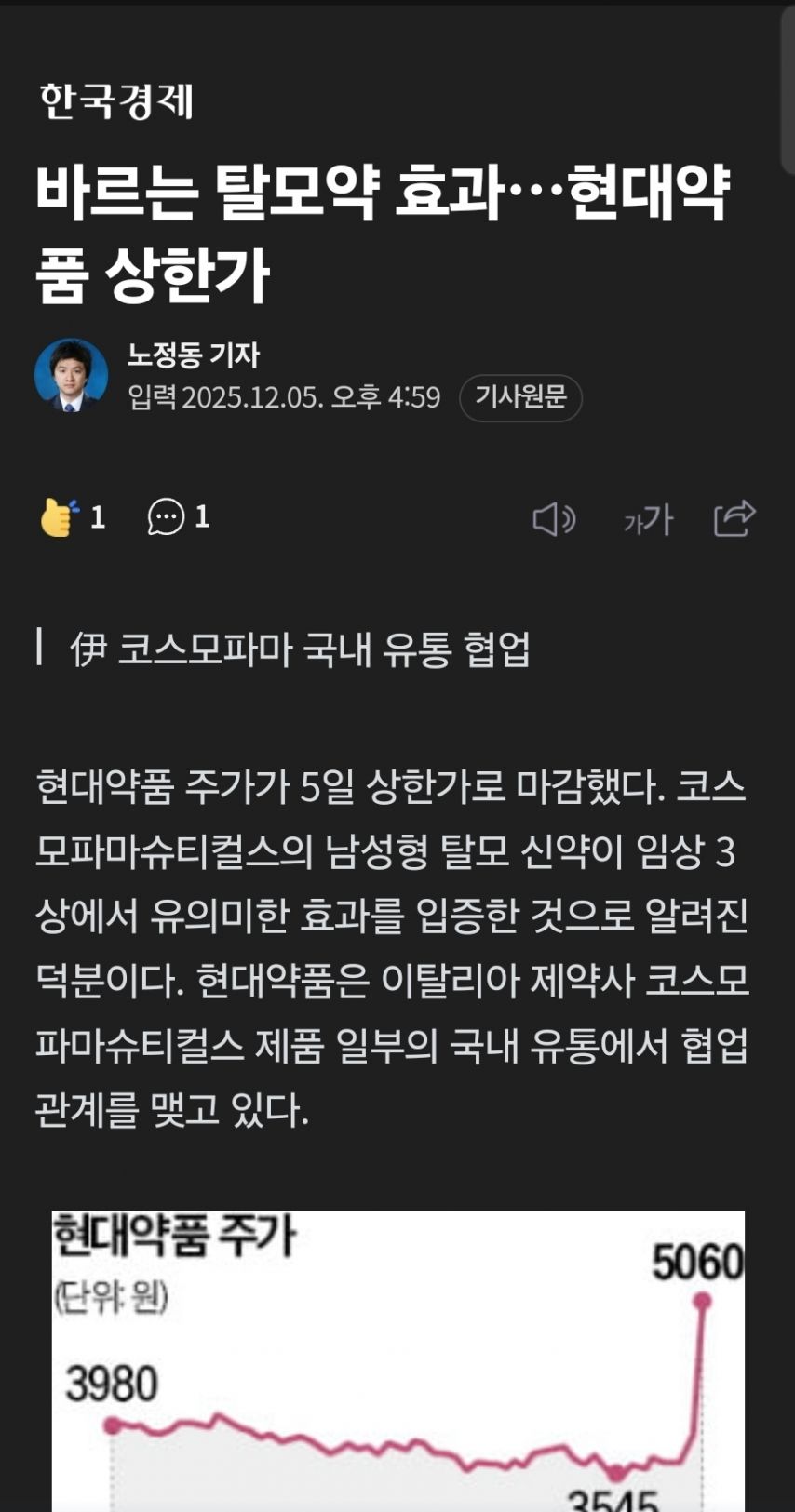This screenshot has width=795, height=1512.
Task: Share this article
Action: tap(734, 518)
